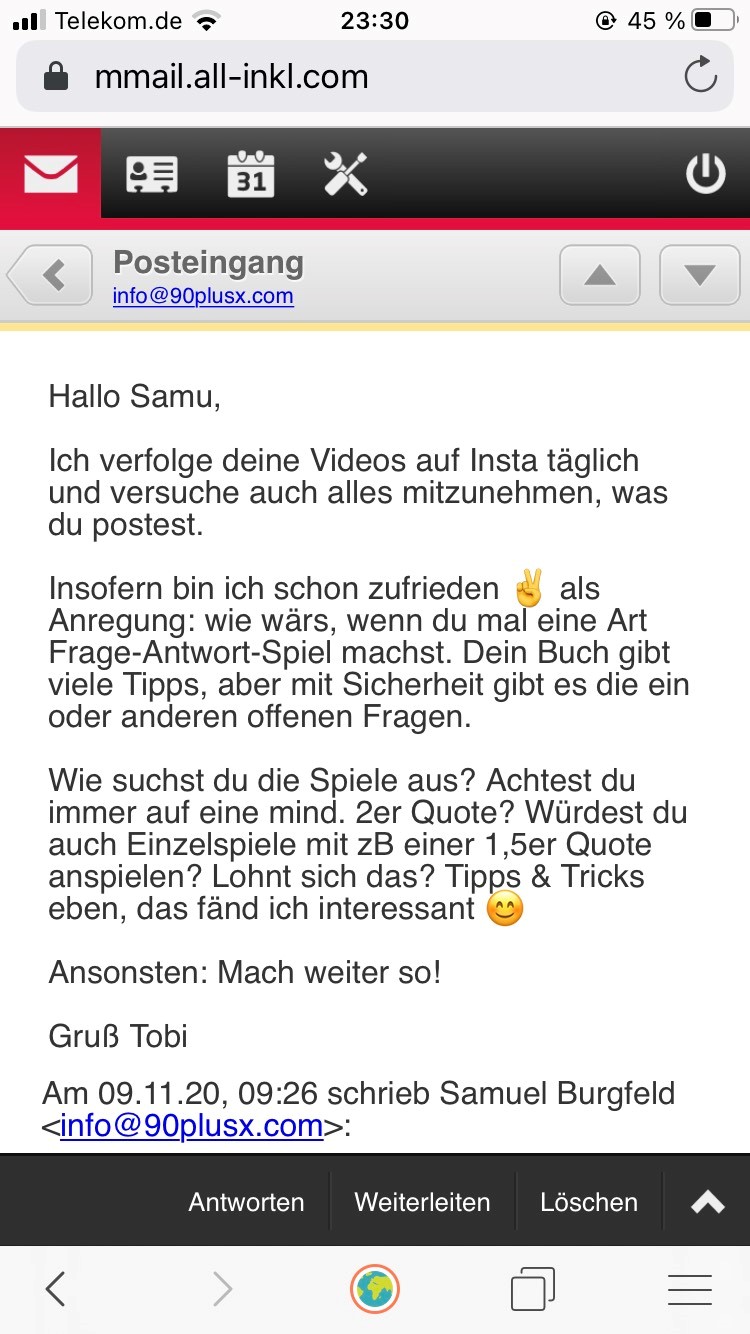
Task: Tap the mmail.all-inkl.com address bar
Action: [375, 76]
